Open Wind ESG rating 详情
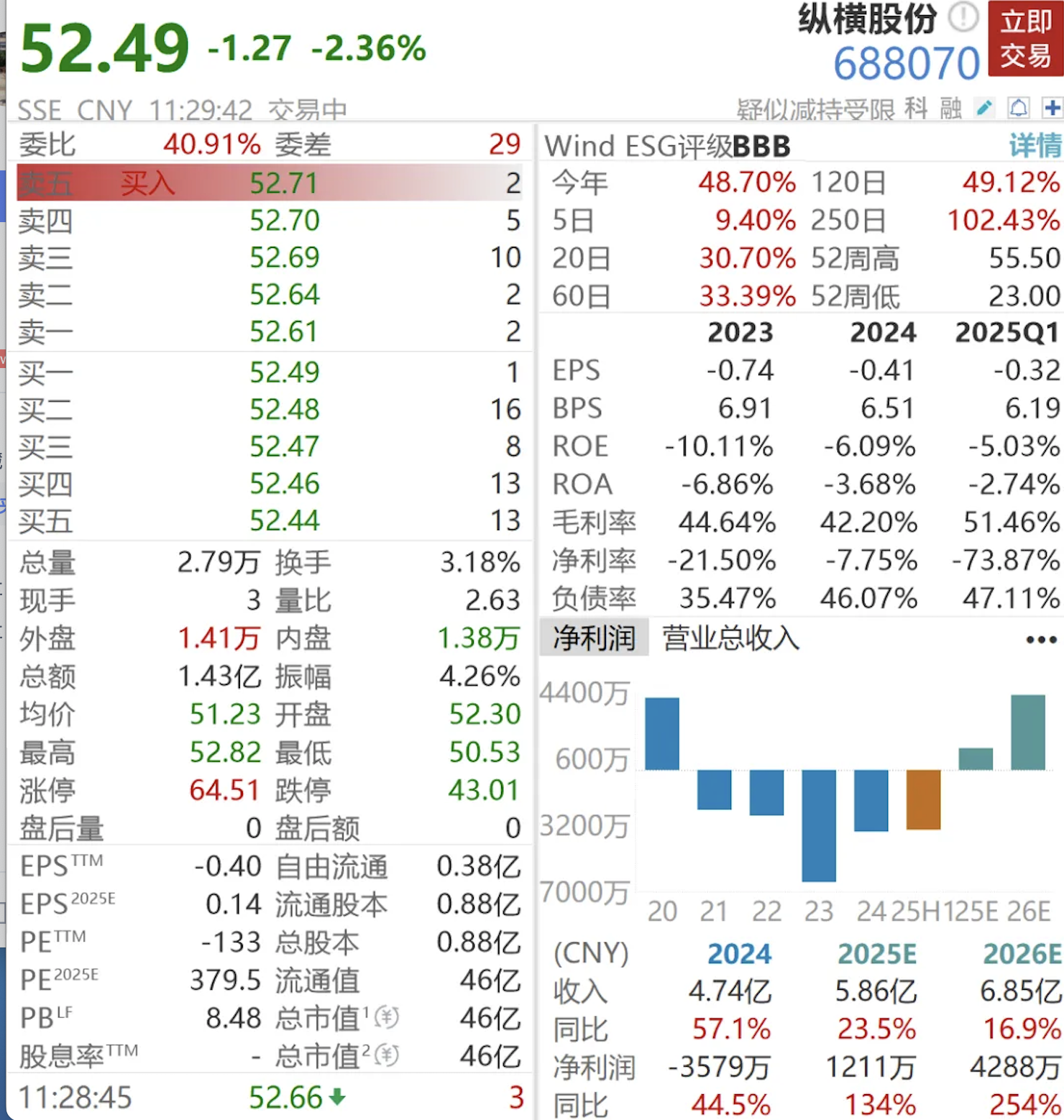 point(1035,145)
